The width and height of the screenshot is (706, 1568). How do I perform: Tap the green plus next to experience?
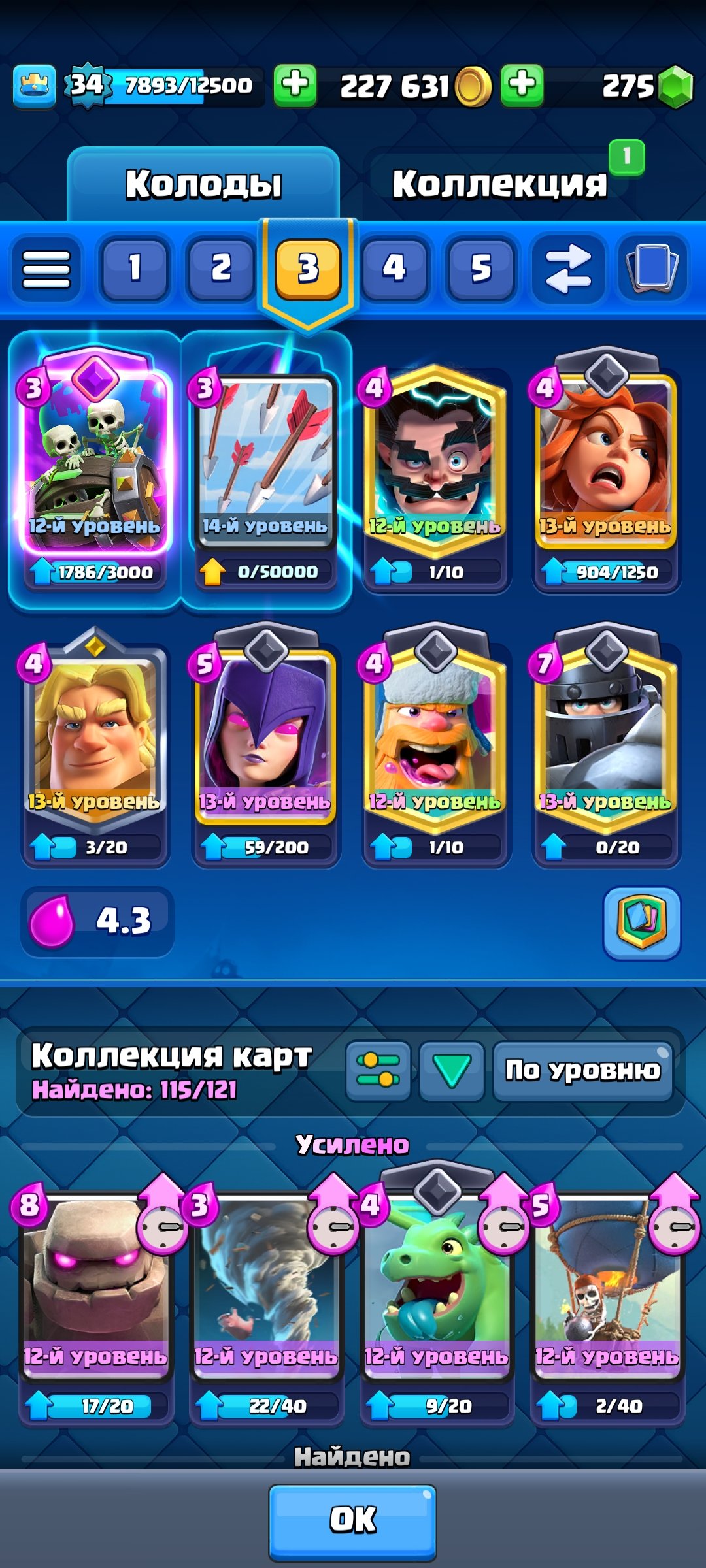pyautogui.click(x=295, y=86)
